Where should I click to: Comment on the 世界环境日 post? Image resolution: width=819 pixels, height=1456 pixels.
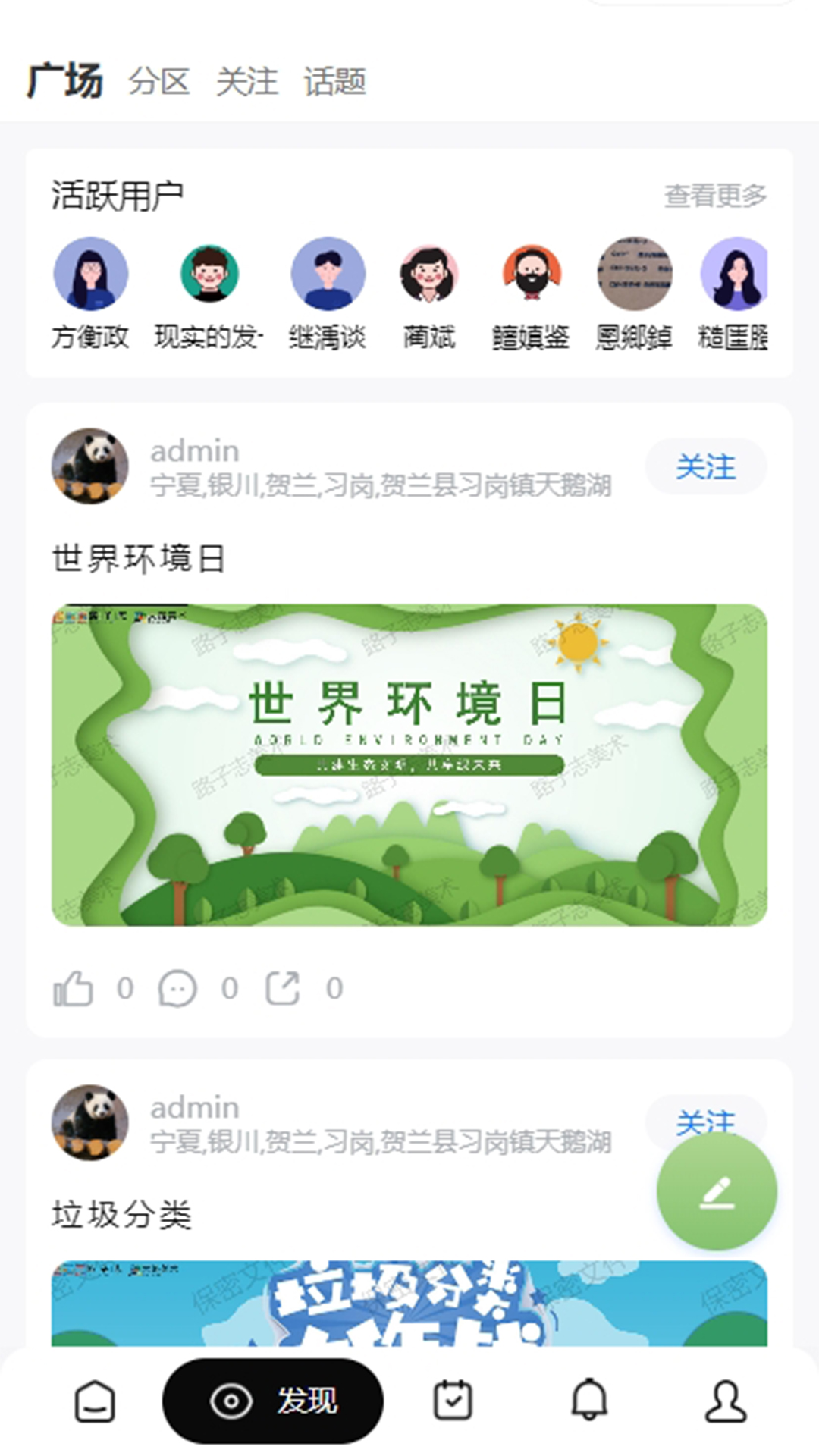pyautogui.click(x=177, y=988)
